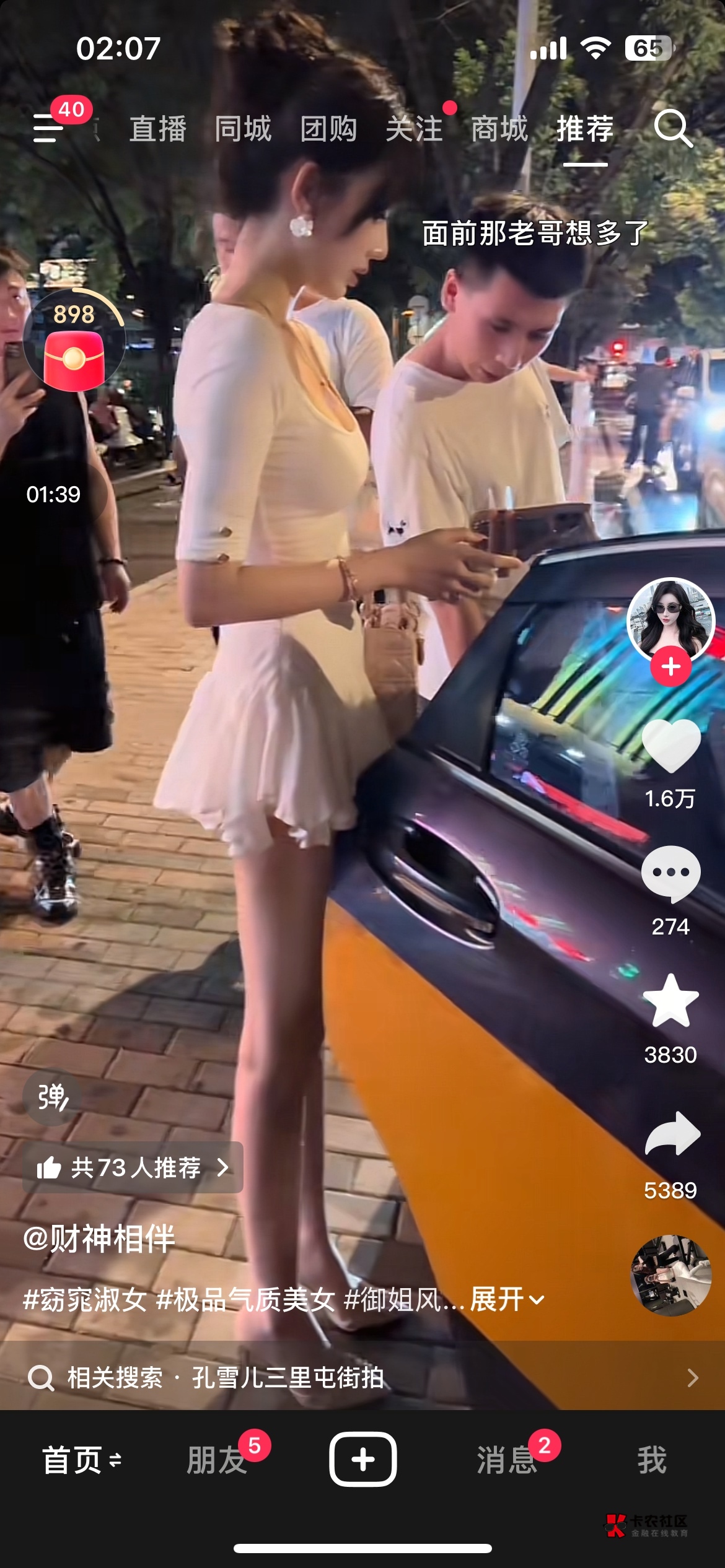The height and width of the screenshot is (1568, 725).
Task: Open the comments with 274 replies
Action: (671, 873)
